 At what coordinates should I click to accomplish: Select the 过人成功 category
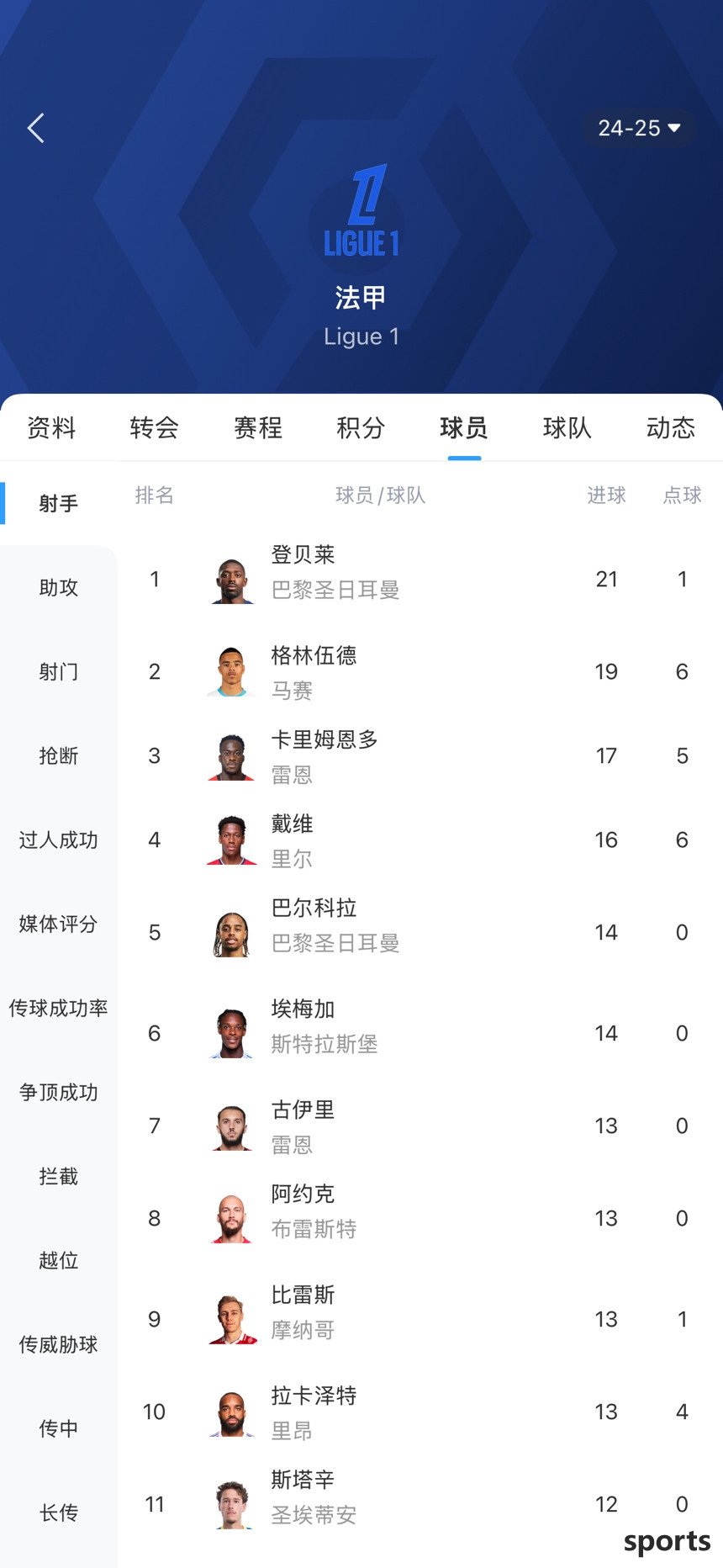[59, 840]
